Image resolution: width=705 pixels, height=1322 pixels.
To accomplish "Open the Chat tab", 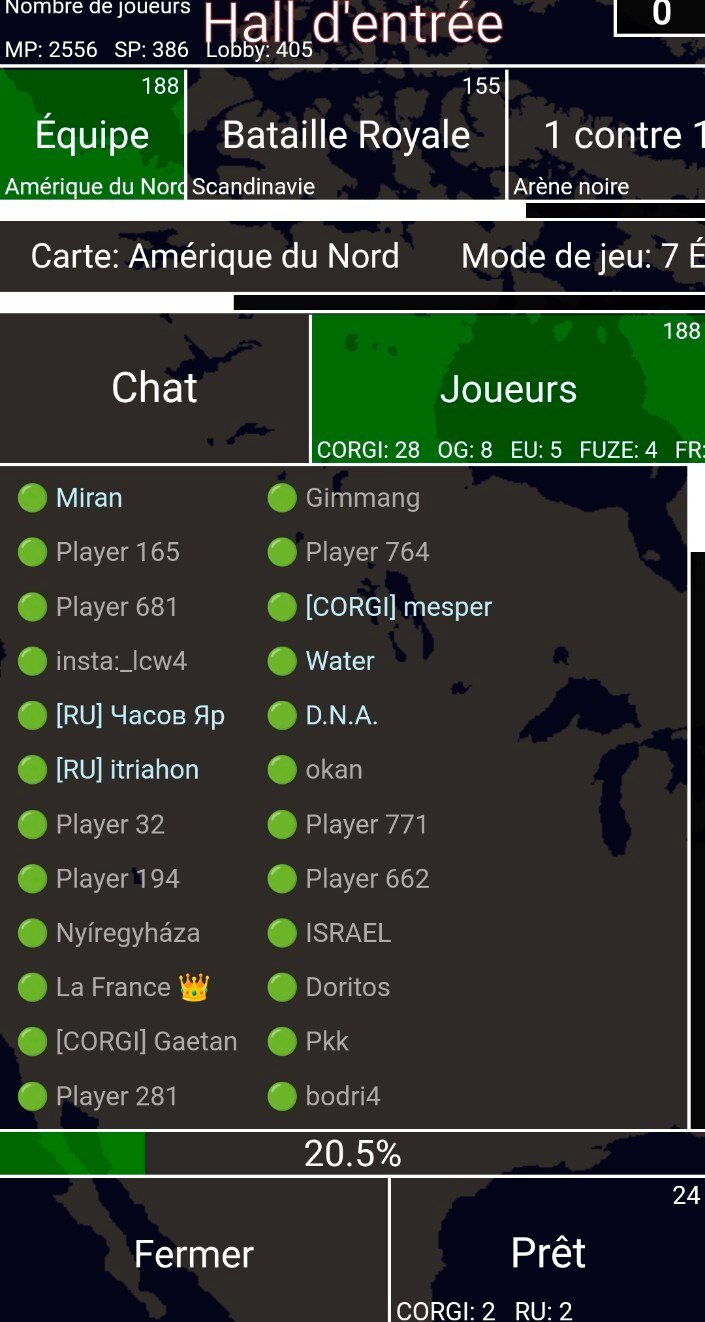I will [x=154, y=388].
